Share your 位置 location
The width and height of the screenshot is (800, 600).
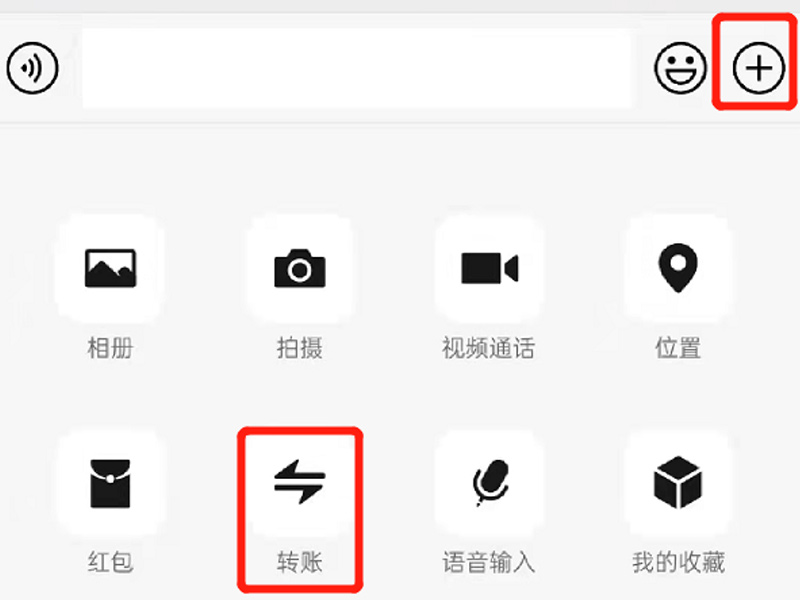[x=678, y=268]
